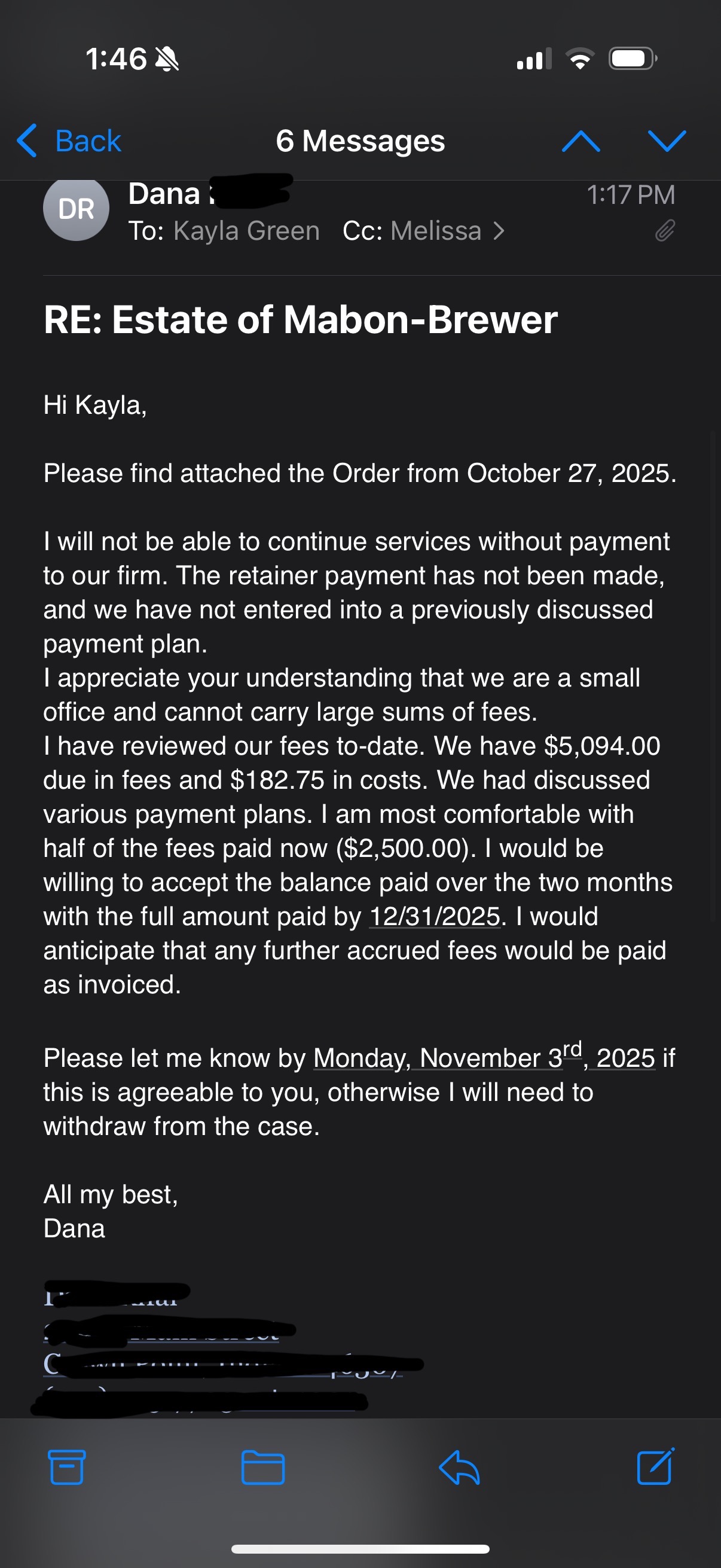Open the Monday, November 3rd, 2025 link
Screen dimensions: 721x1568
(x=484, y=1058)
